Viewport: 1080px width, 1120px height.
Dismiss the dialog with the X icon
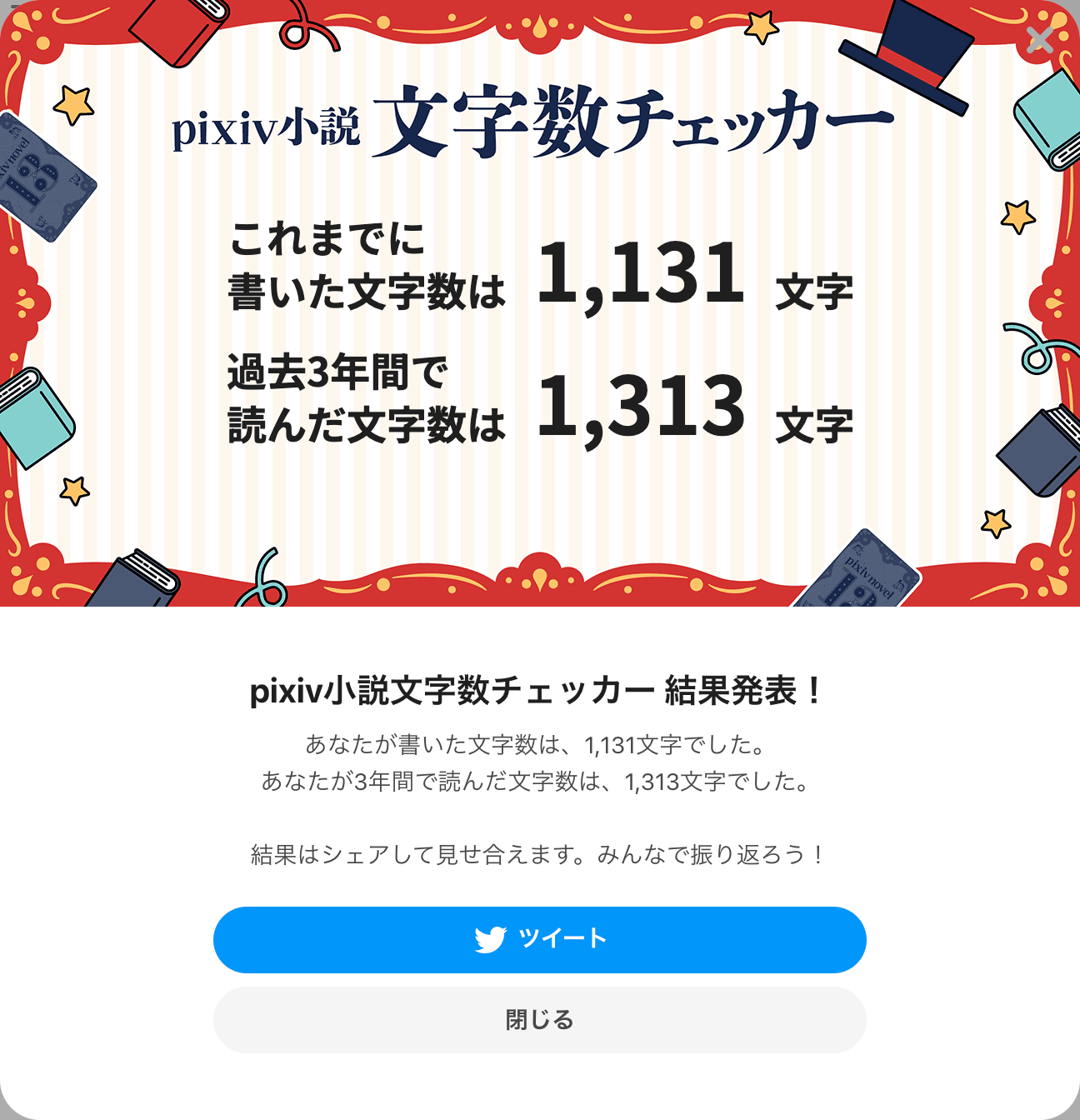(1039, 39)
